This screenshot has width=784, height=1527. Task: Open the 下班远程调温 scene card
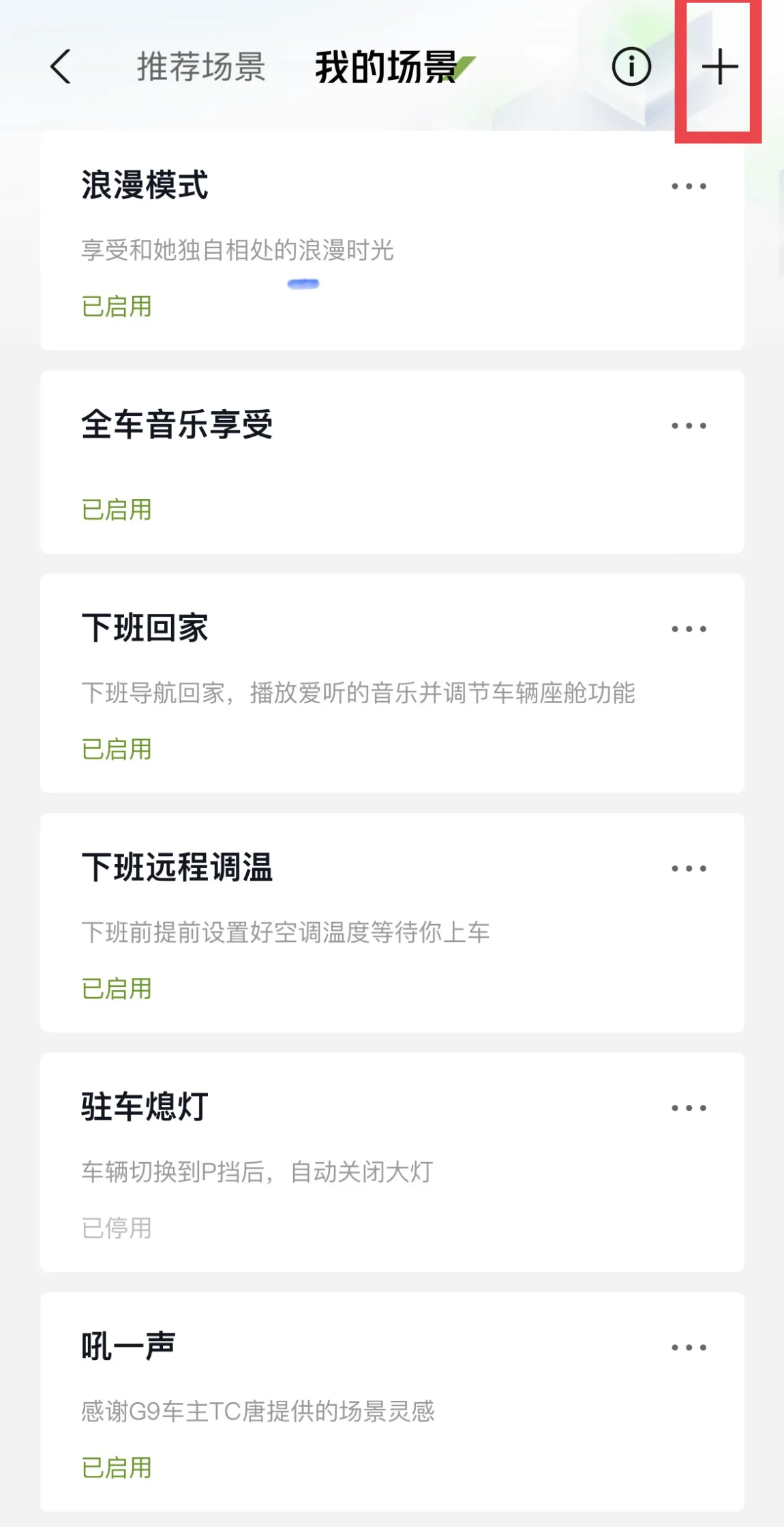pos(392,923)
